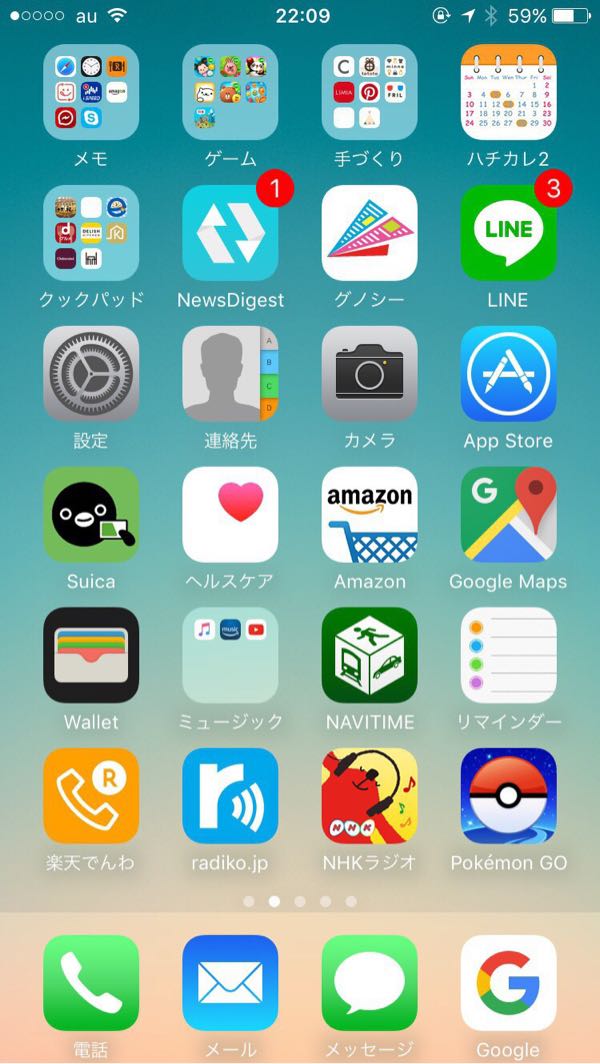The height and width of the screenshot is (1064, 600).
Task: Launch NewsDigest
Action: (230, 233)
